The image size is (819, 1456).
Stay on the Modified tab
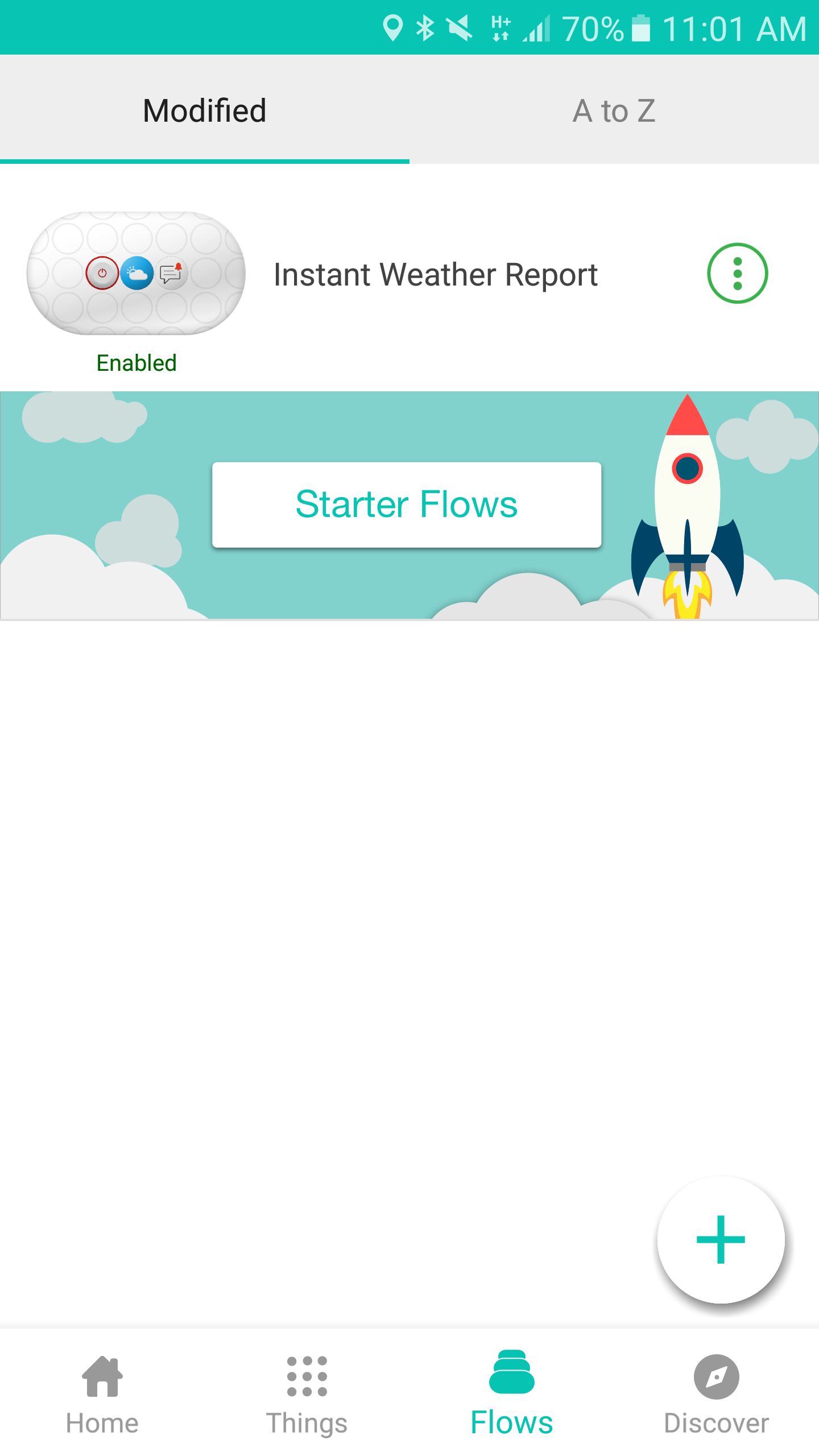point(204,111)
